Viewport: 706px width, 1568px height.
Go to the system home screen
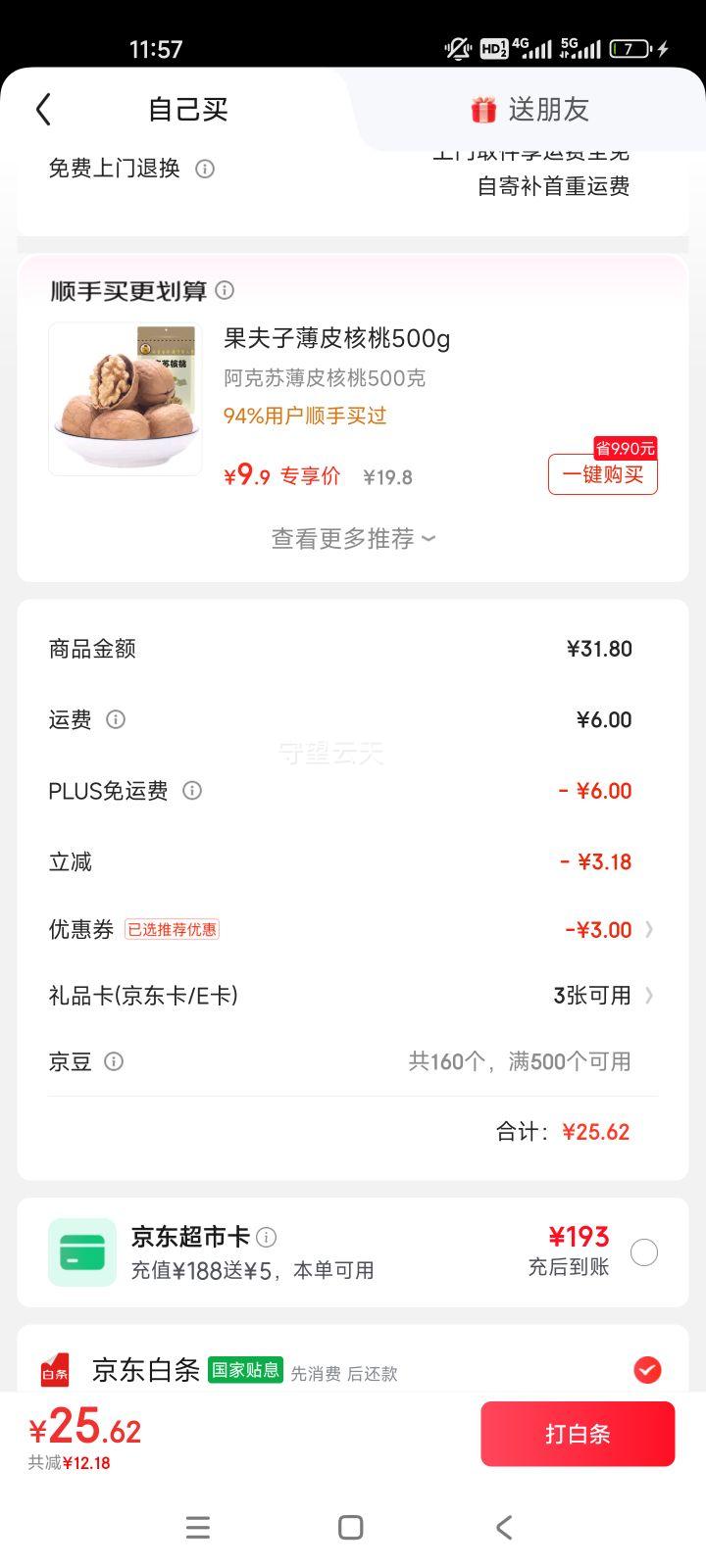350,1527
